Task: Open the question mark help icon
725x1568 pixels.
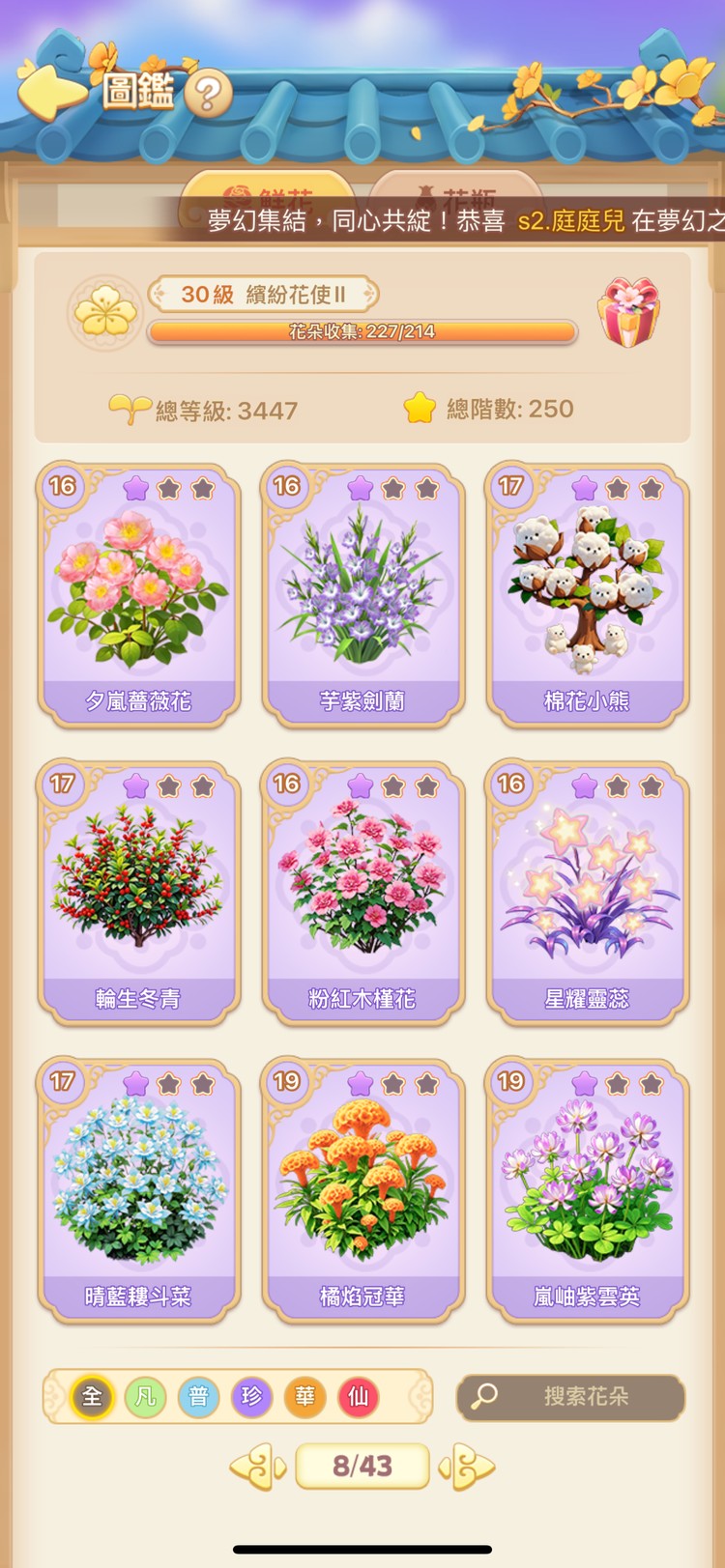Action: [x=208, y=94]
